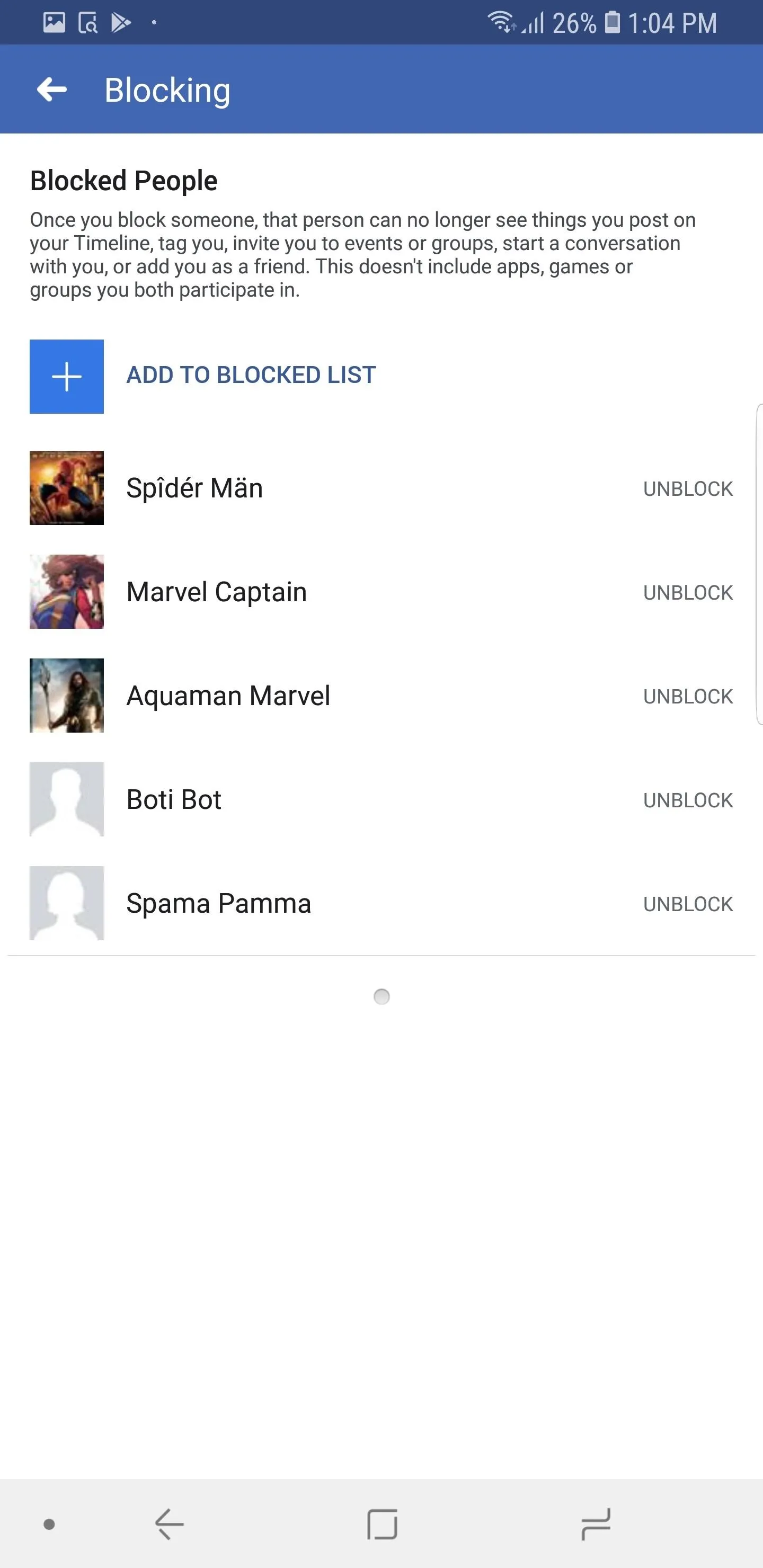763x1568 pixels.
Task: Tap Add to Blocked List
Action: 203,376
